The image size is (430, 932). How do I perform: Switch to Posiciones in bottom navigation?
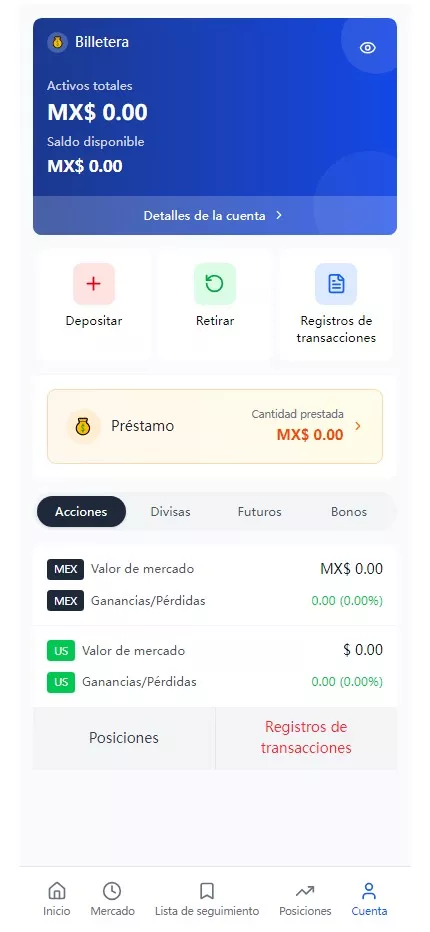pyautogui.click(x=305, y=899)
